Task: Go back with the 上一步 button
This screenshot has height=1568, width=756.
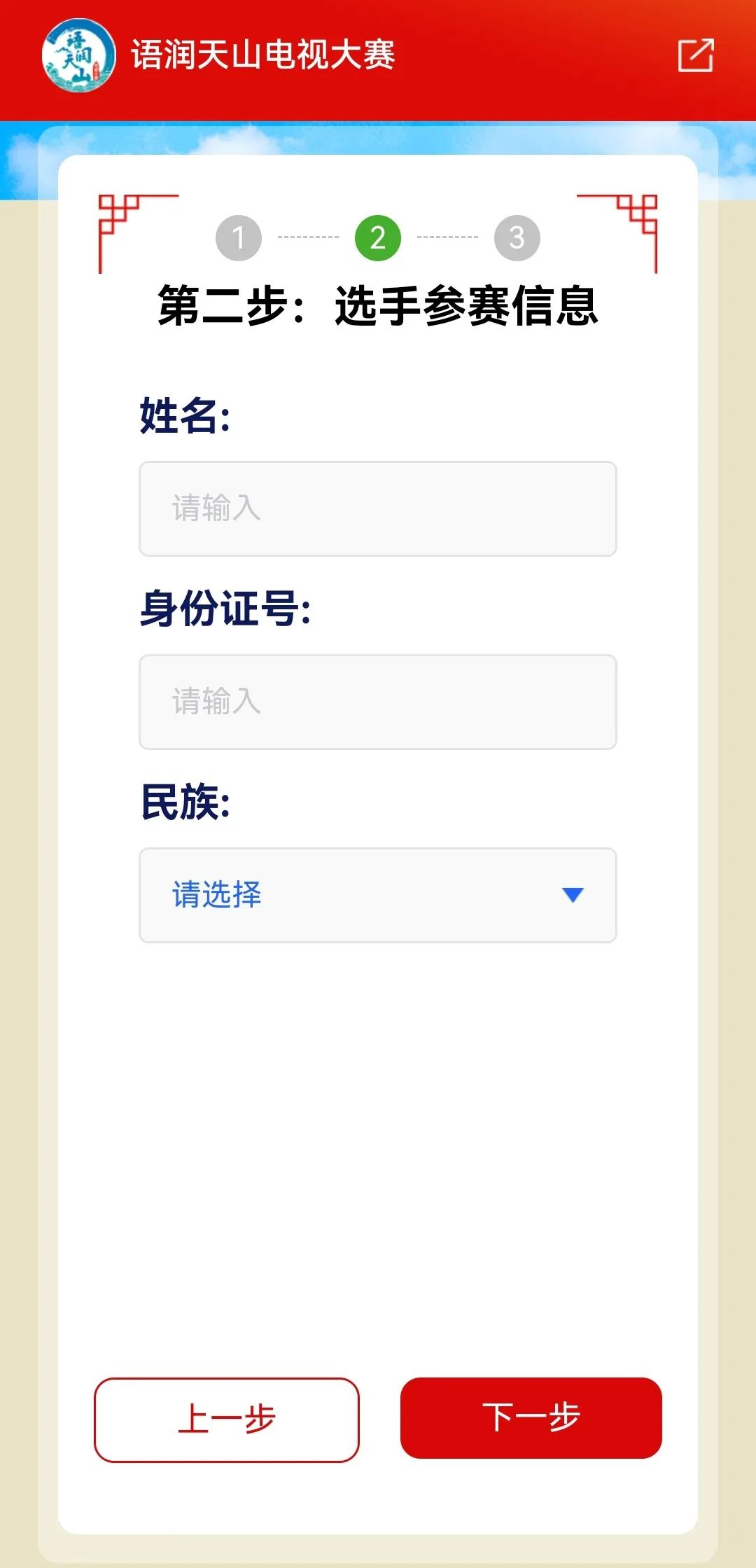Action: pos(227,1420)
